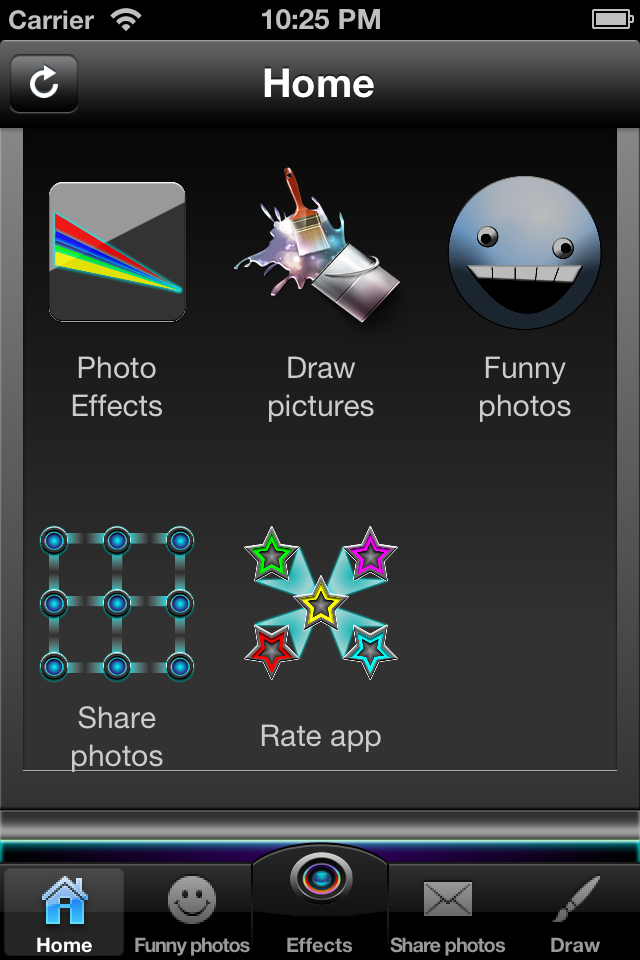
Task: Switch to the Share photos tab
Action: (447, 912)
